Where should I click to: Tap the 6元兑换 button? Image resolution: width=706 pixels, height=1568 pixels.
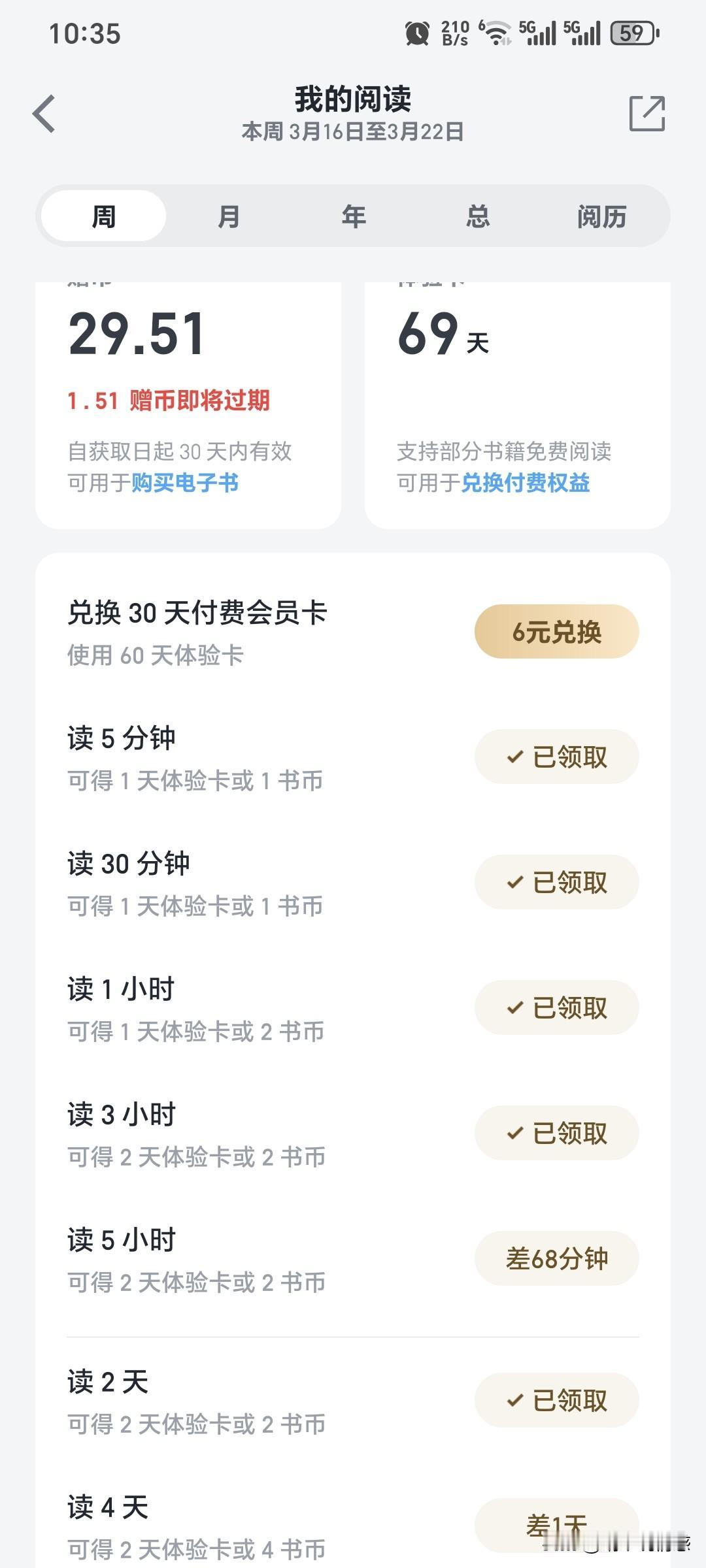click(556, 631)
